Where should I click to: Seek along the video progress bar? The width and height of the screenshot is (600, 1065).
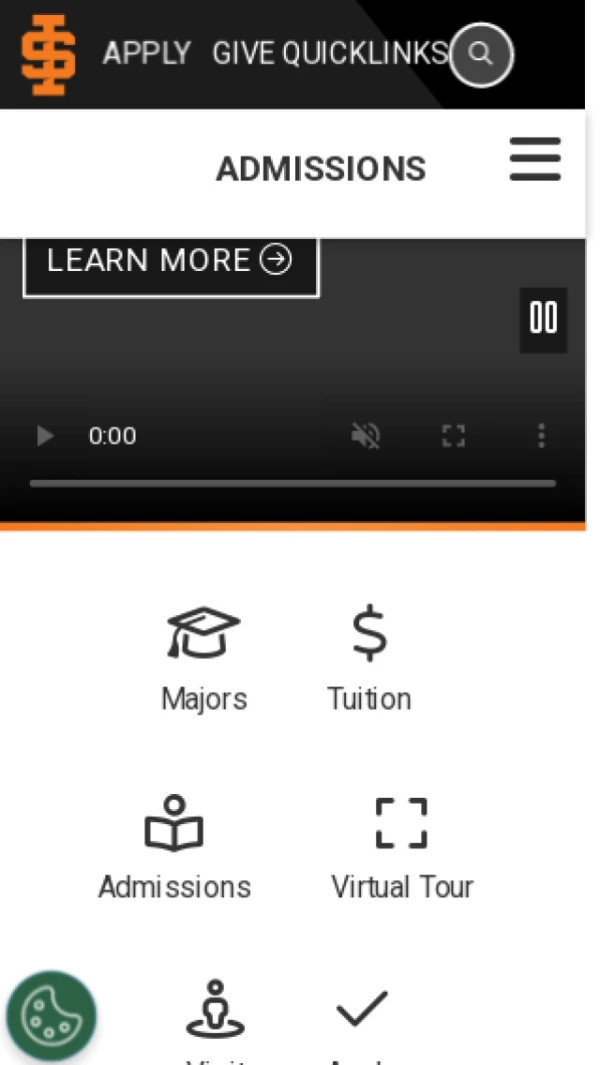tap(292, 484)
